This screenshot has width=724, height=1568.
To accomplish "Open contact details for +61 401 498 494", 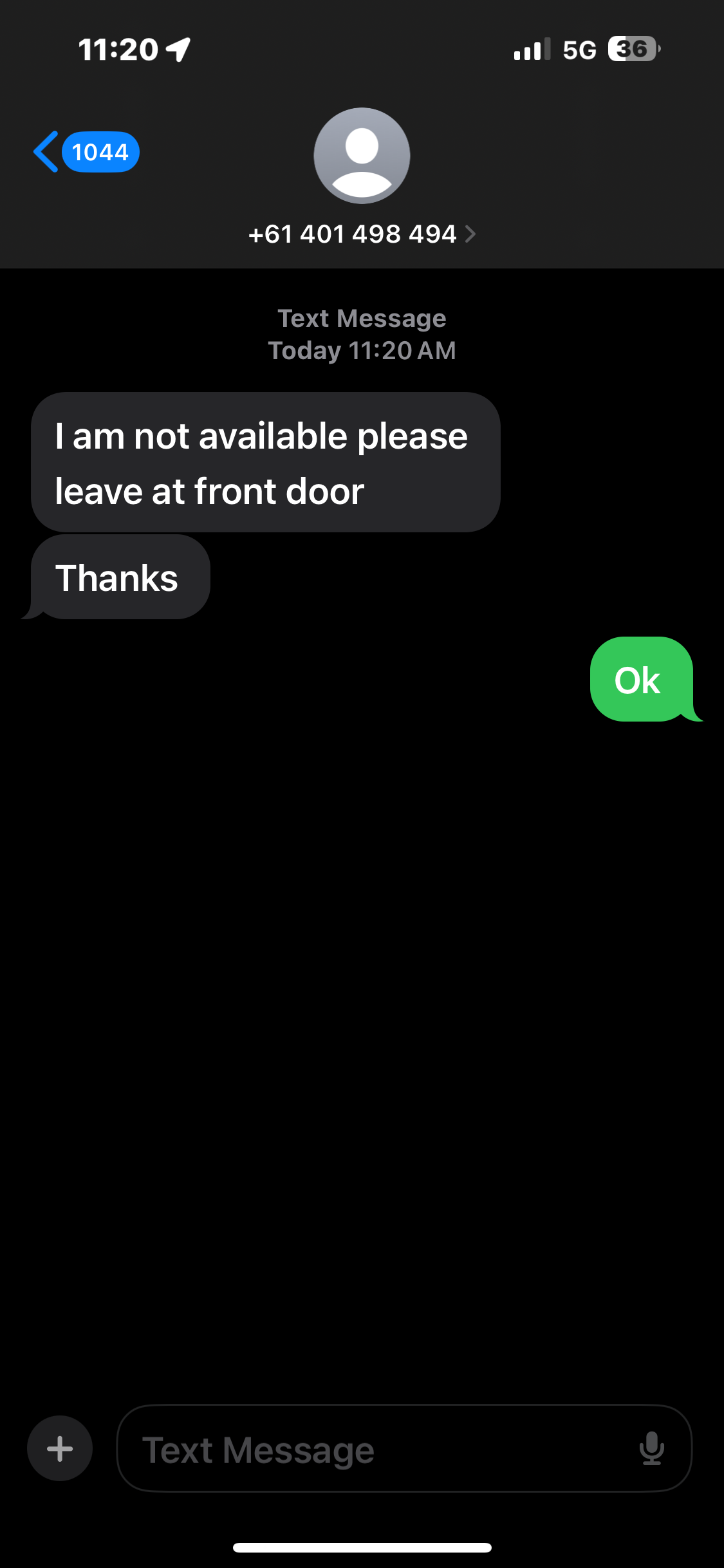I will click(361, 234).
